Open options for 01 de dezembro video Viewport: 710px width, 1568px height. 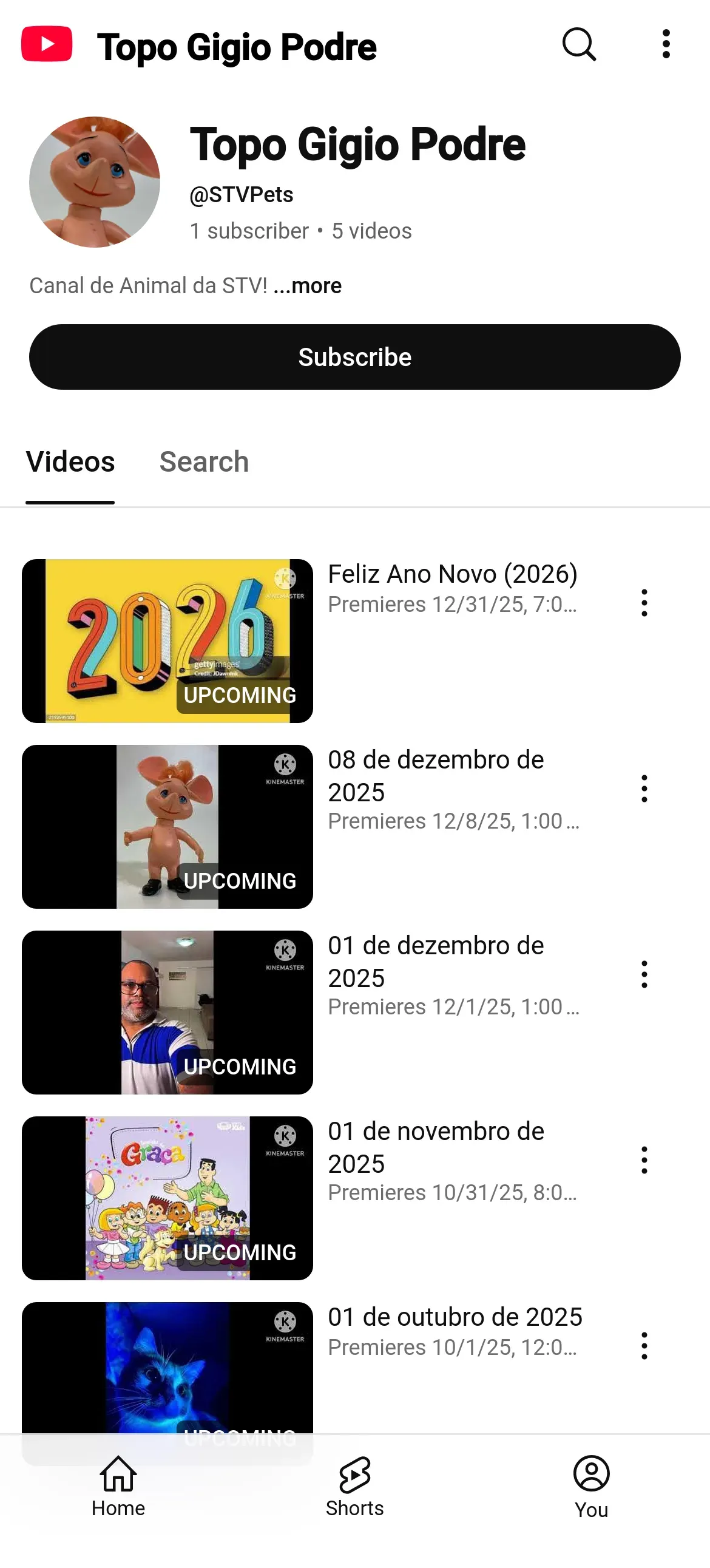point(644,974)
